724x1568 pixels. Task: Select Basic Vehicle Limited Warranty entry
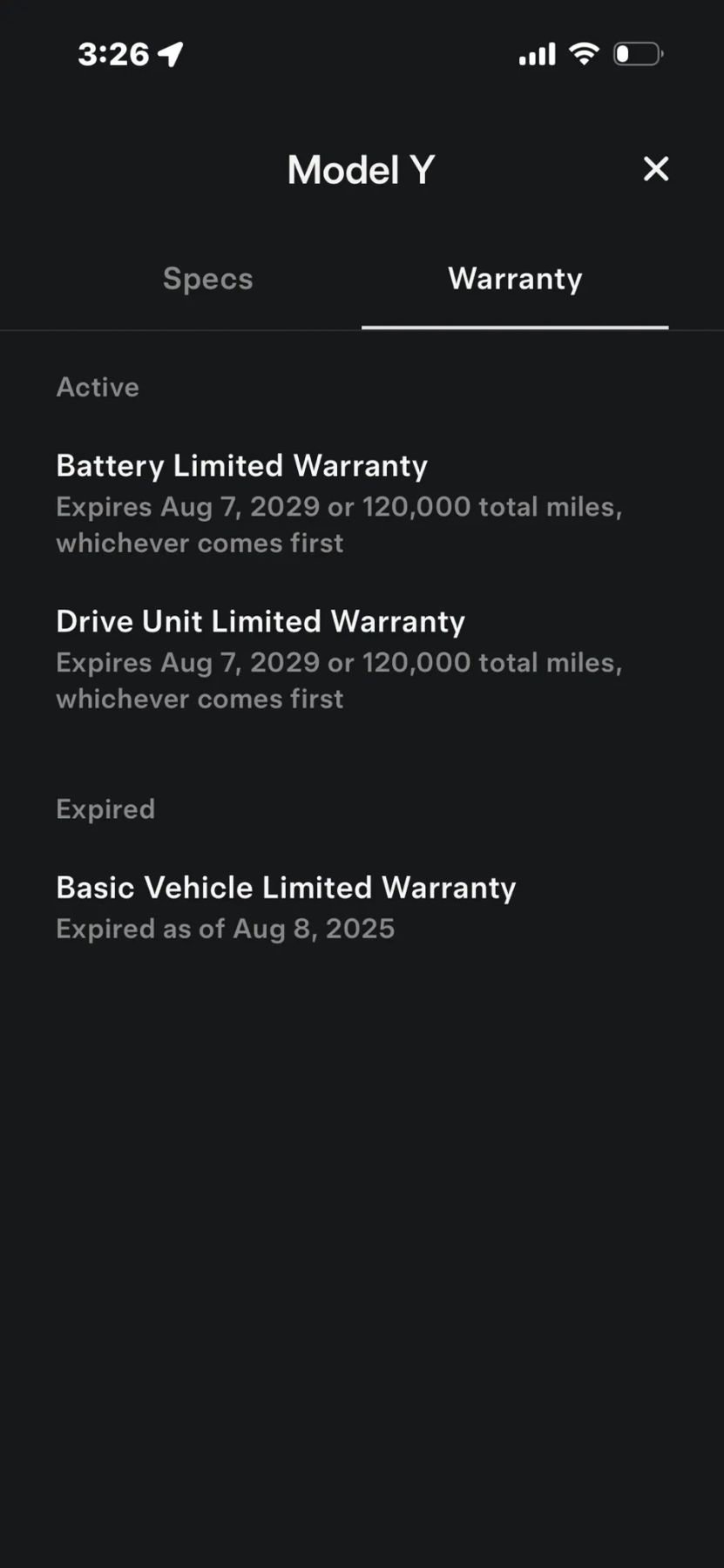(x=286, y=887)
